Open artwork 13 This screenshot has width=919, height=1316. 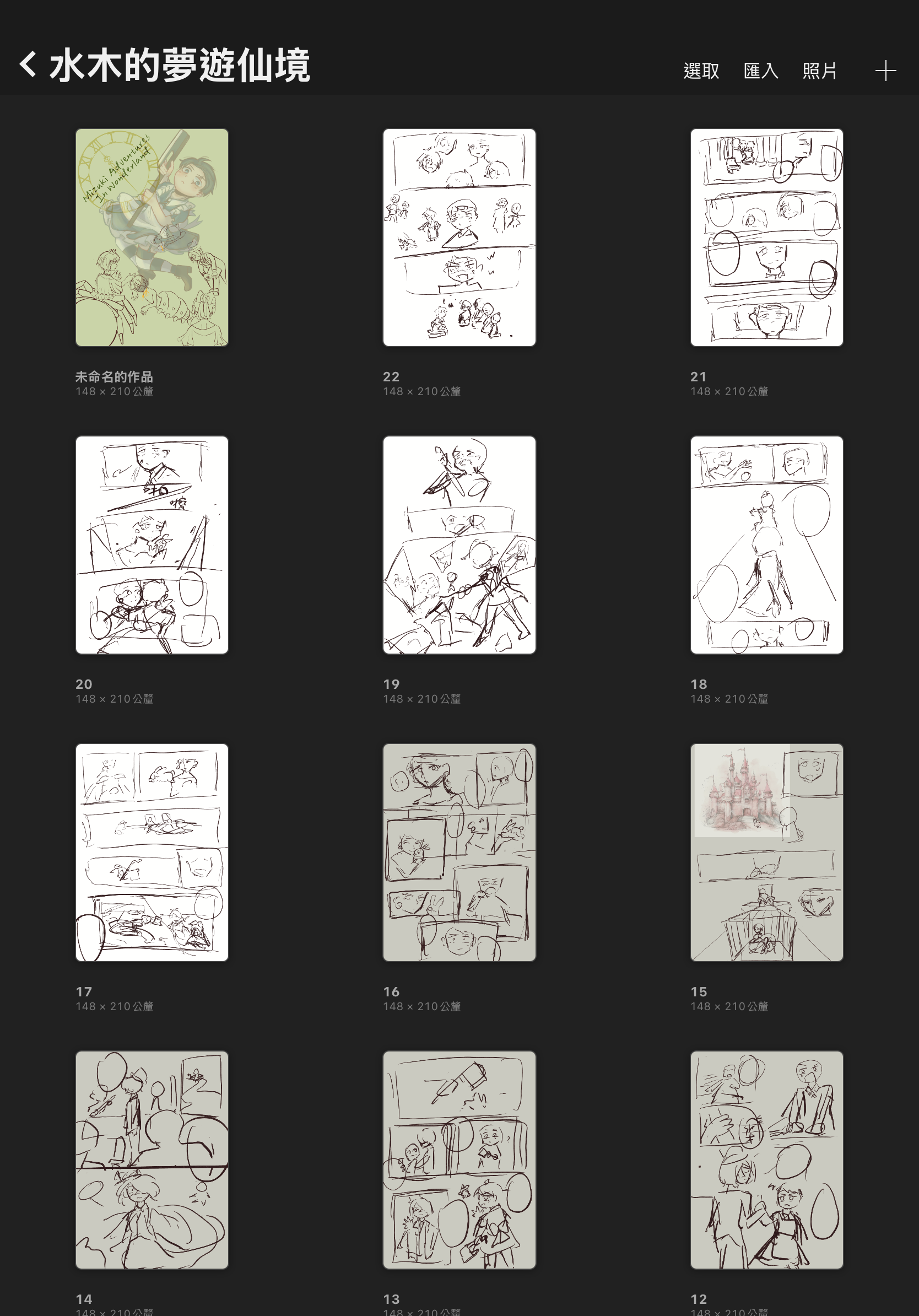(459, 1159)
